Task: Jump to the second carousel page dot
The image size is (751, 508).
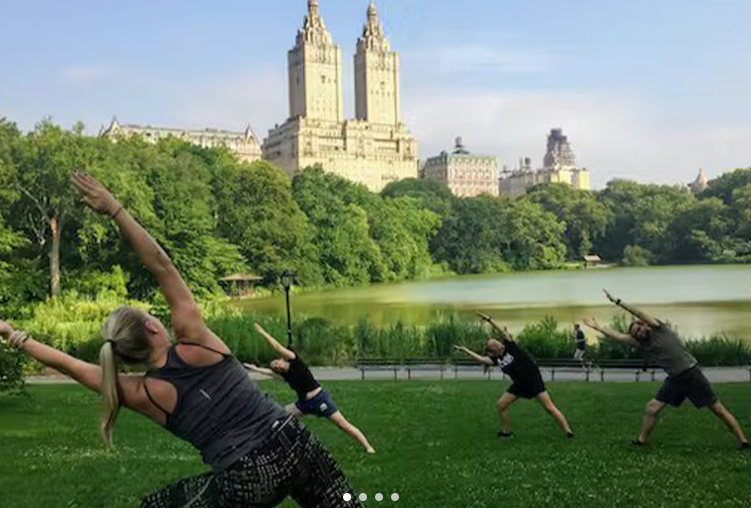Action: point(363,497)
